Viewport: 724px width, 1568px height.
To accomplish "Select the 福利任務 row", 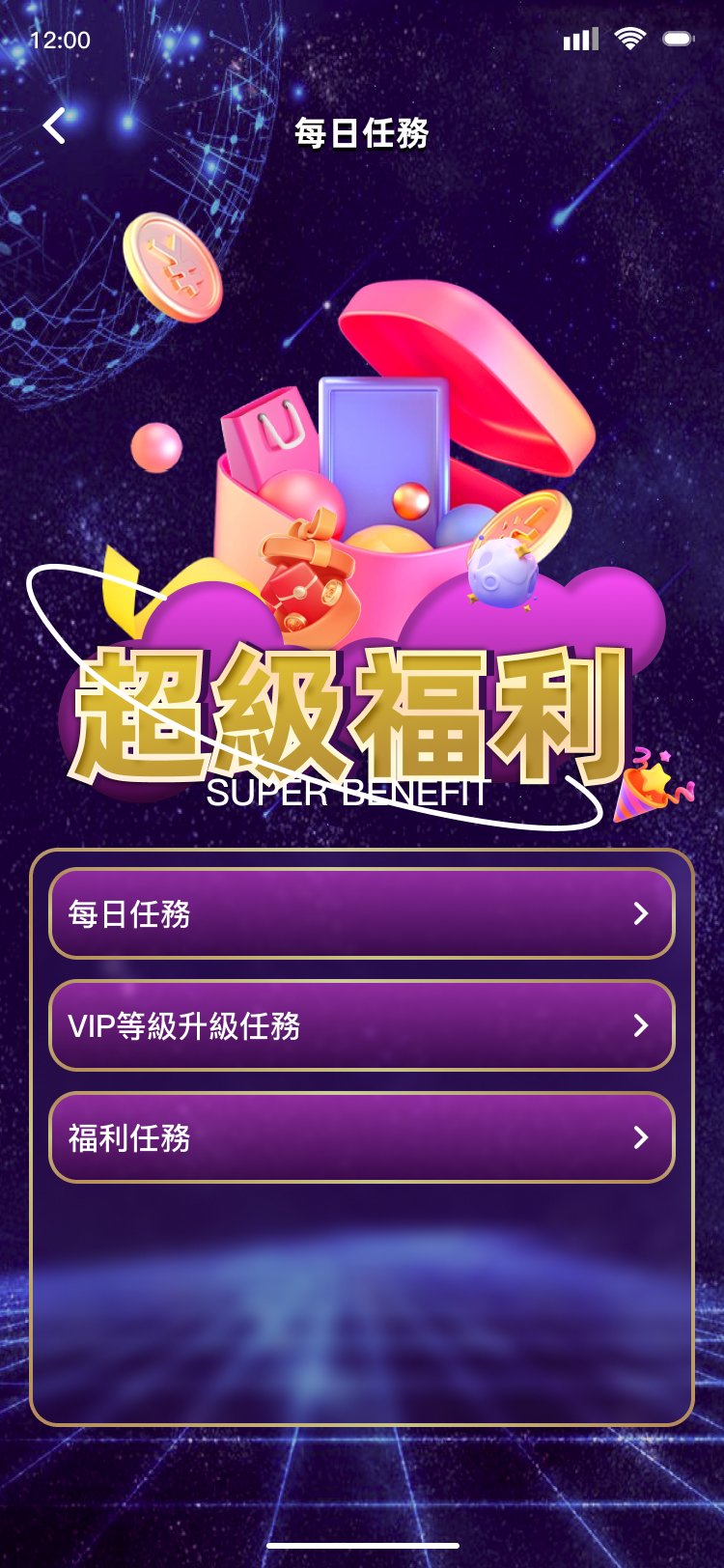I will click(361, 1137).
